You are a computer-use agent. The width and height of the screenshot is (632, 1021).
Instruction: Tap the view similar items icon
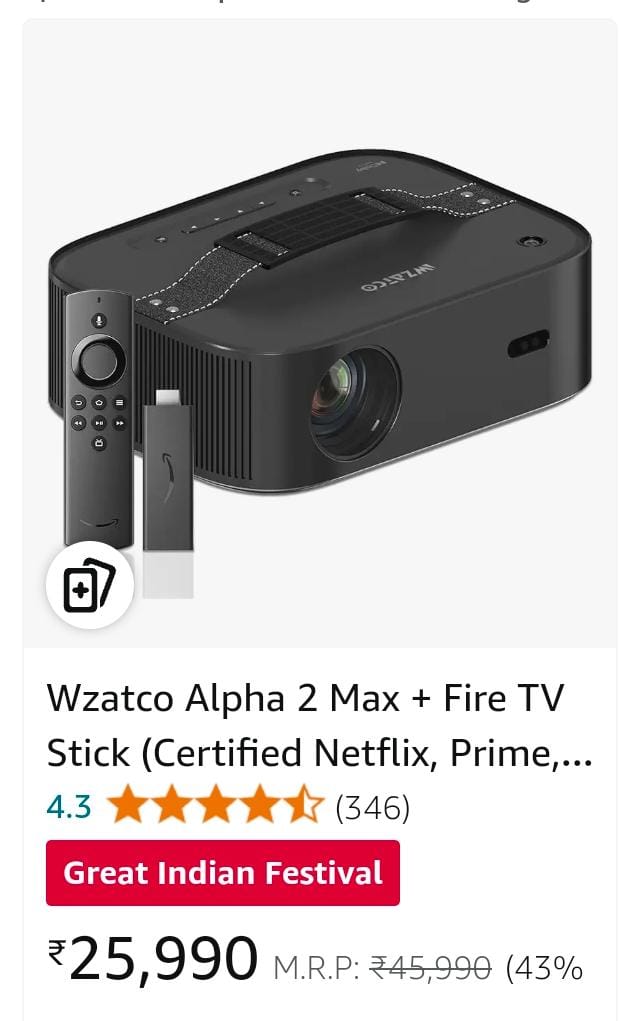(x=90, y=584)
